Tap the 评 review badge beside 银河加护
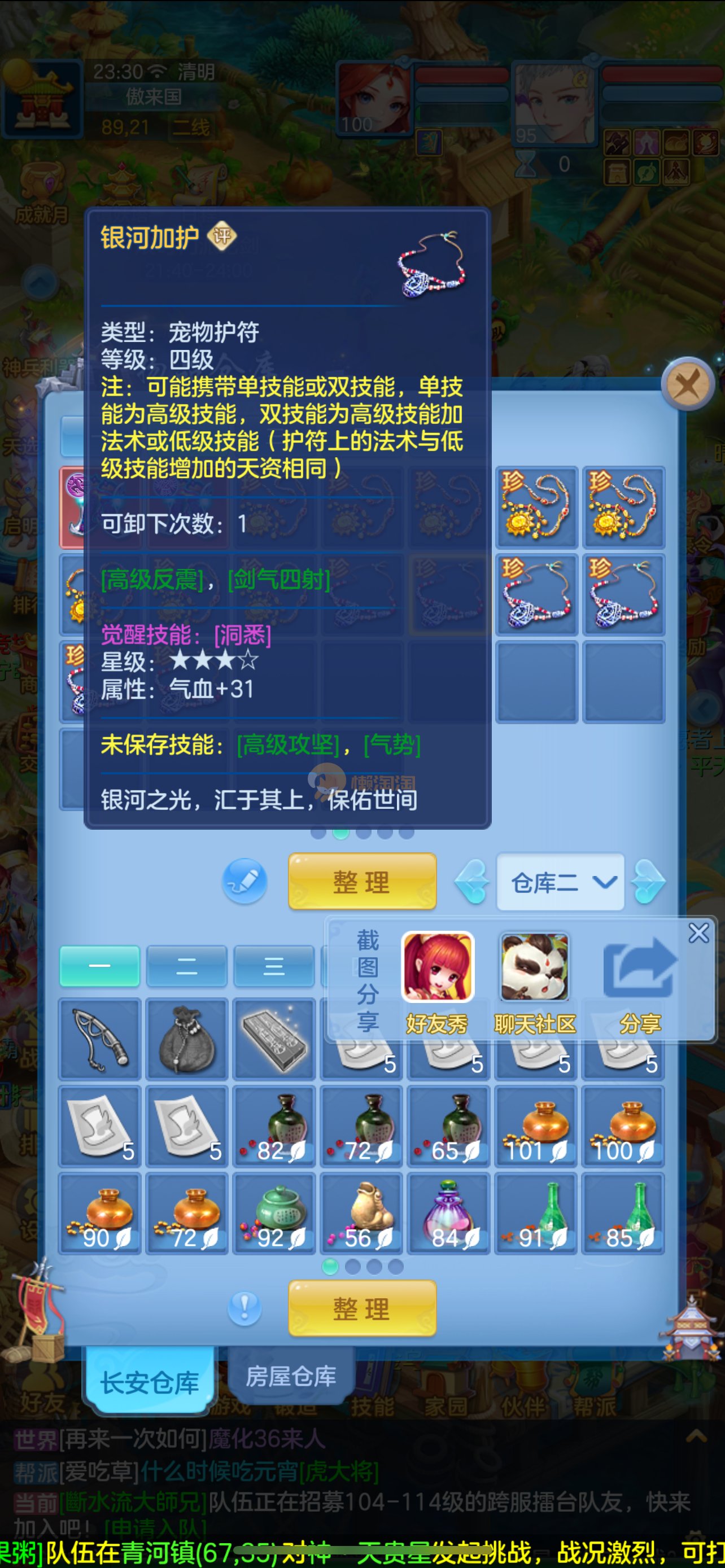The image size is (725, 1568). click(221, 236)
